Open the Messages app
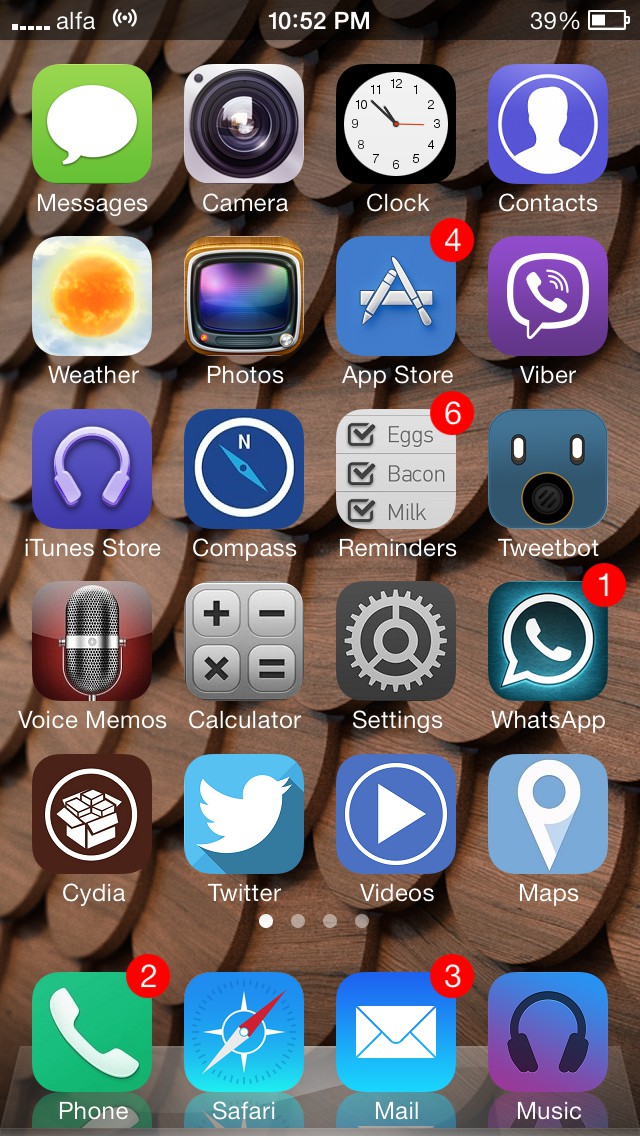Image resolution: width=640 pixels, height=1136 pixels. pyautogui.click(x=92, y=124)
